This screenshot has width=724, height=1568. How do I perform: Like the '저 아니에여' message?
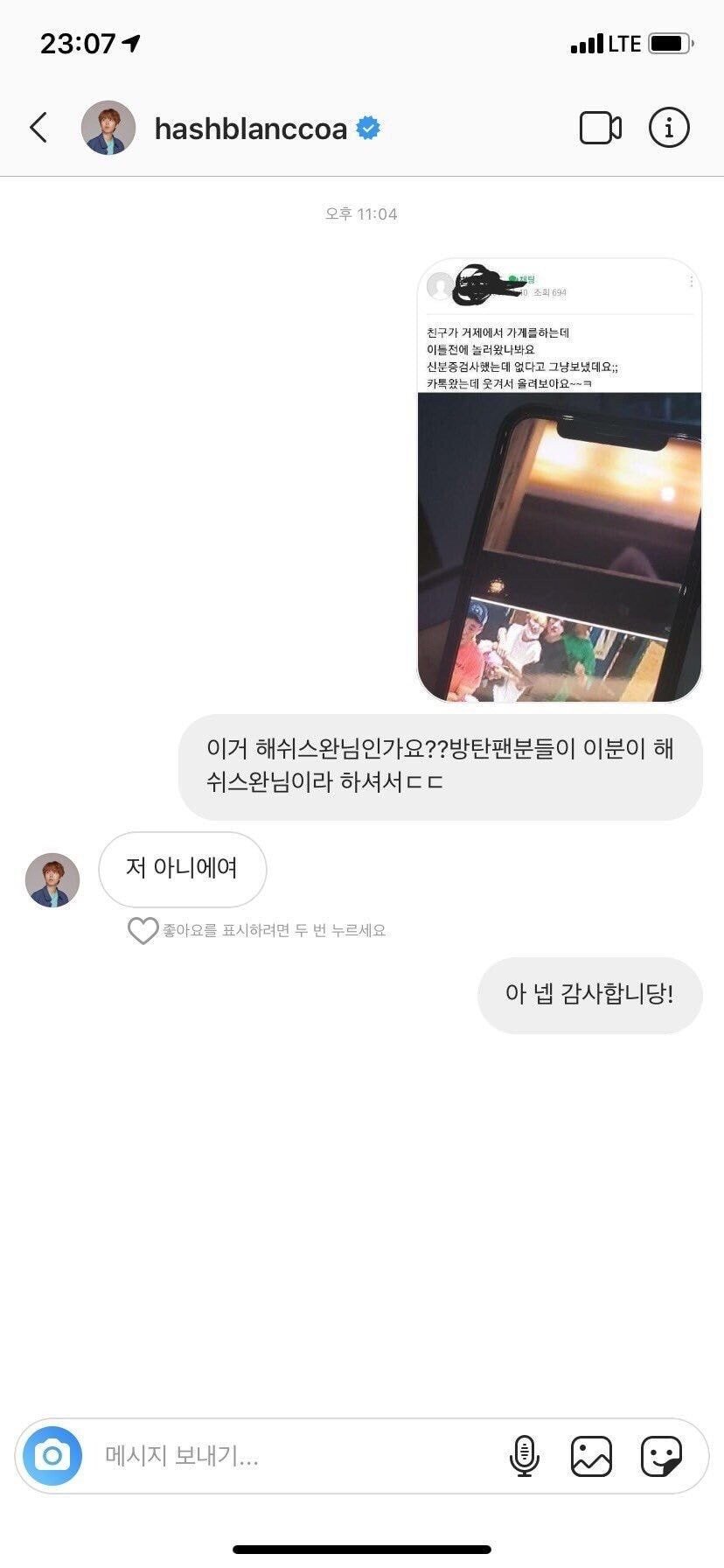[x=143, y=930]
